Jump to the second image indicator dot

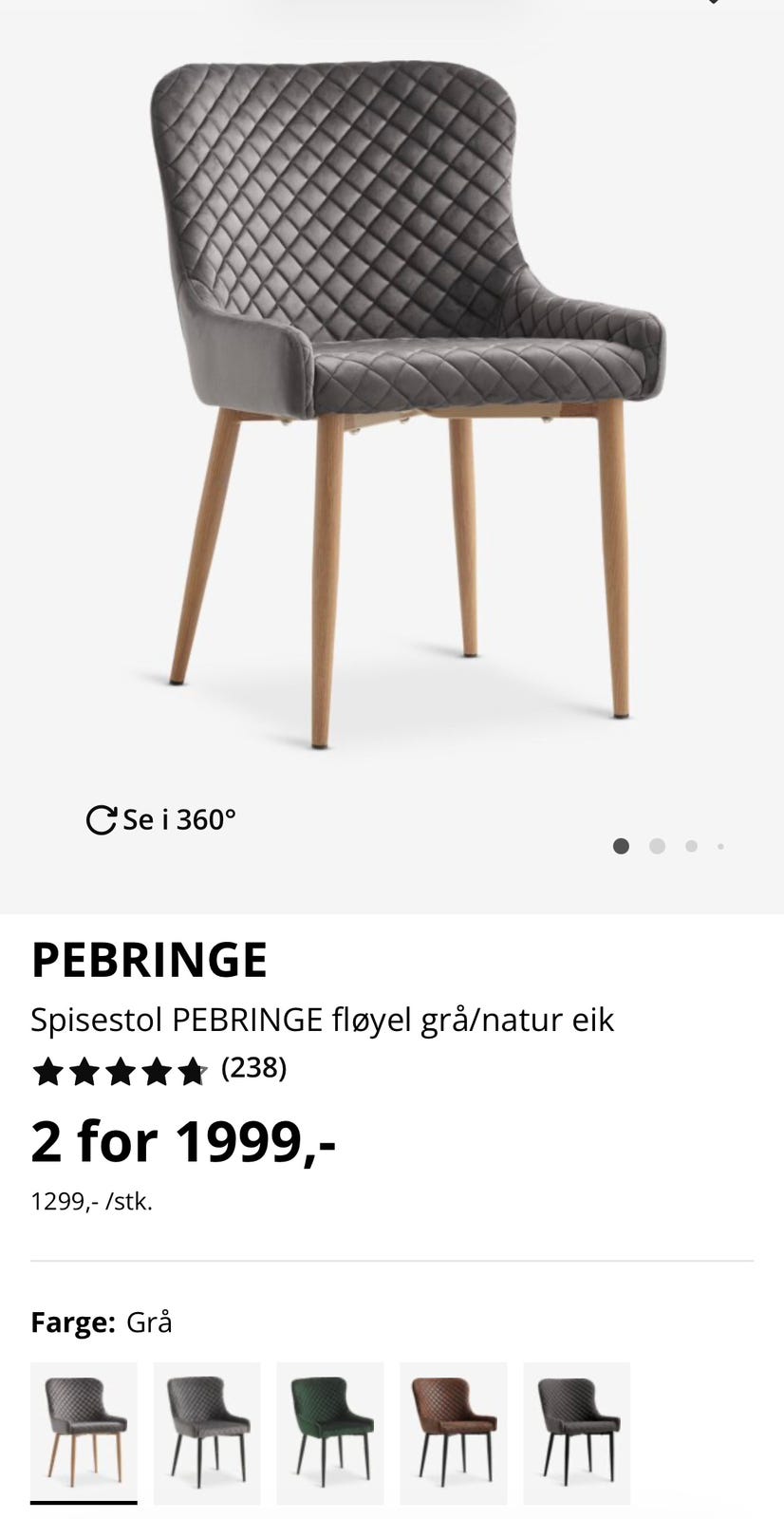click(657, 846)
